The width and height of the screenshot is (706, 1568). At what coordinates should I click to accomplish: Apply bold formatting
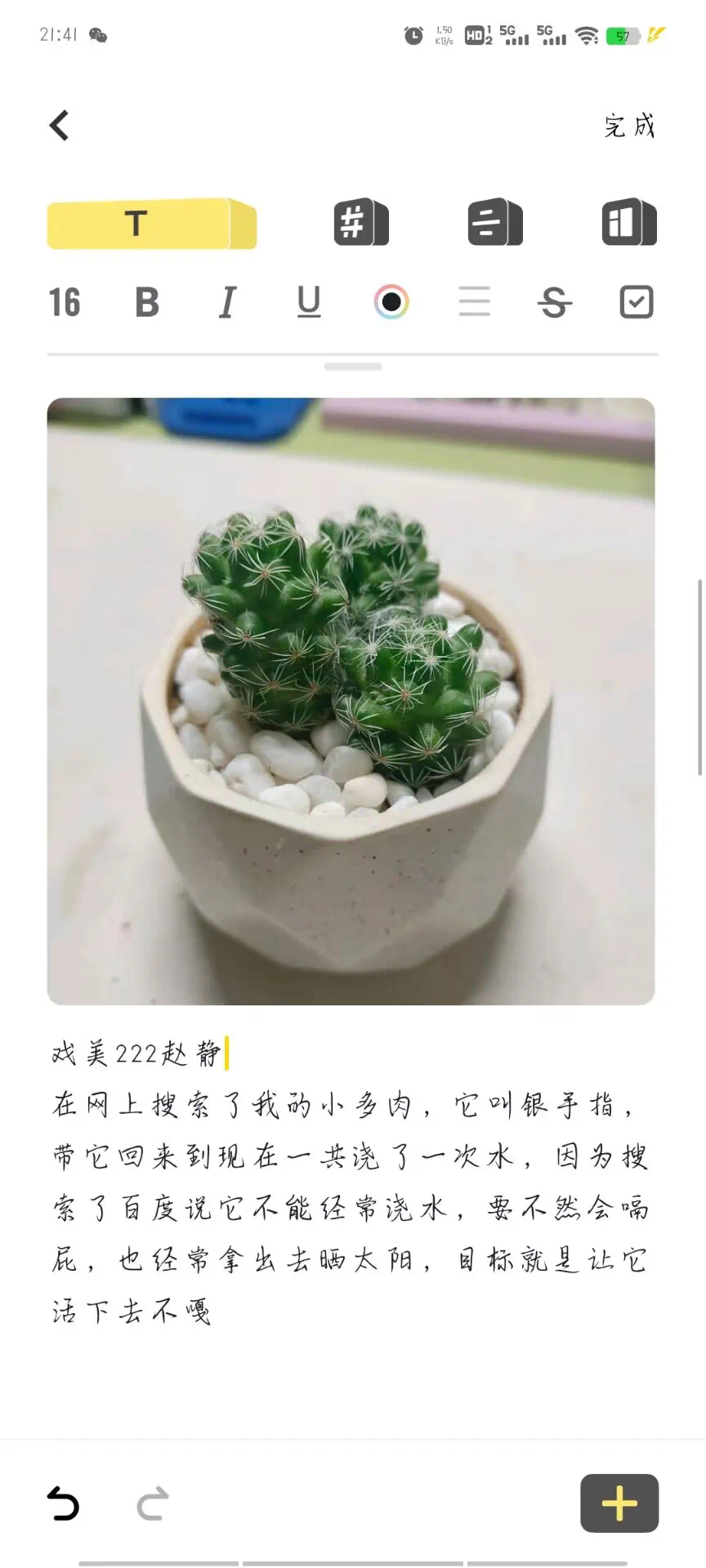(x=147, y=303)
